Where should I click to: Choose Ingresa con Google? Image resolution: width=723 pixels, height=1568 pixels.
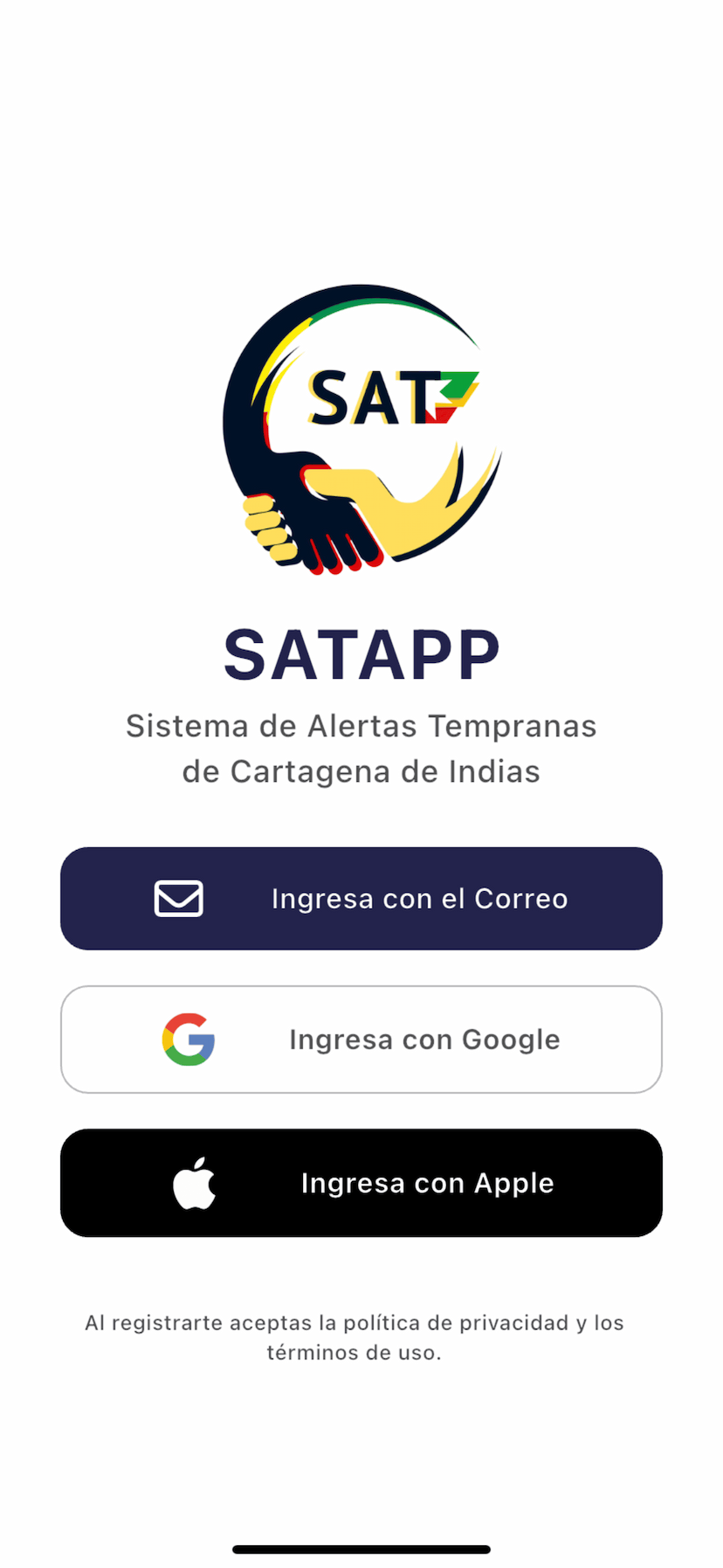(x=361, y=1039)
